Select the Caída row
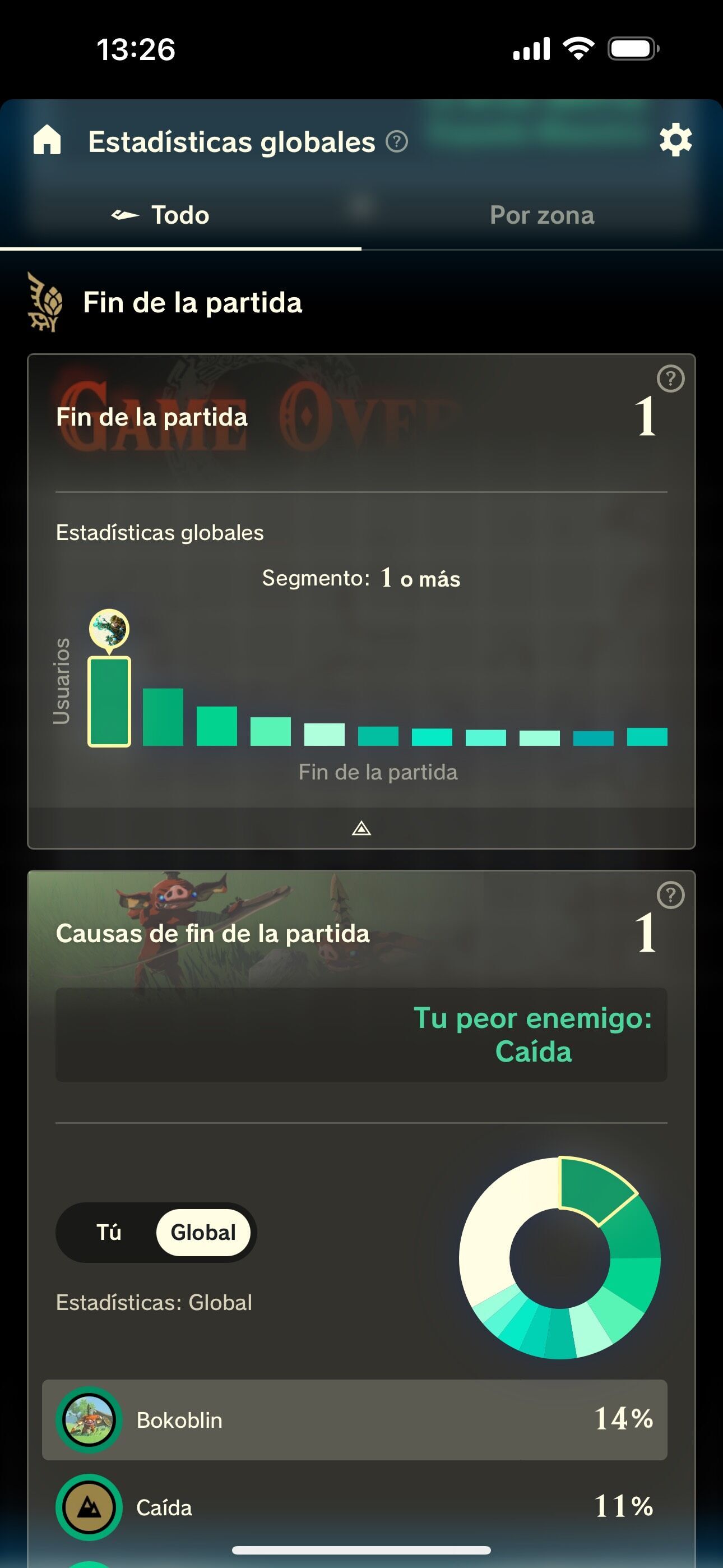This screenshot has height=1568, width=723. click(x=355, y=1507)
